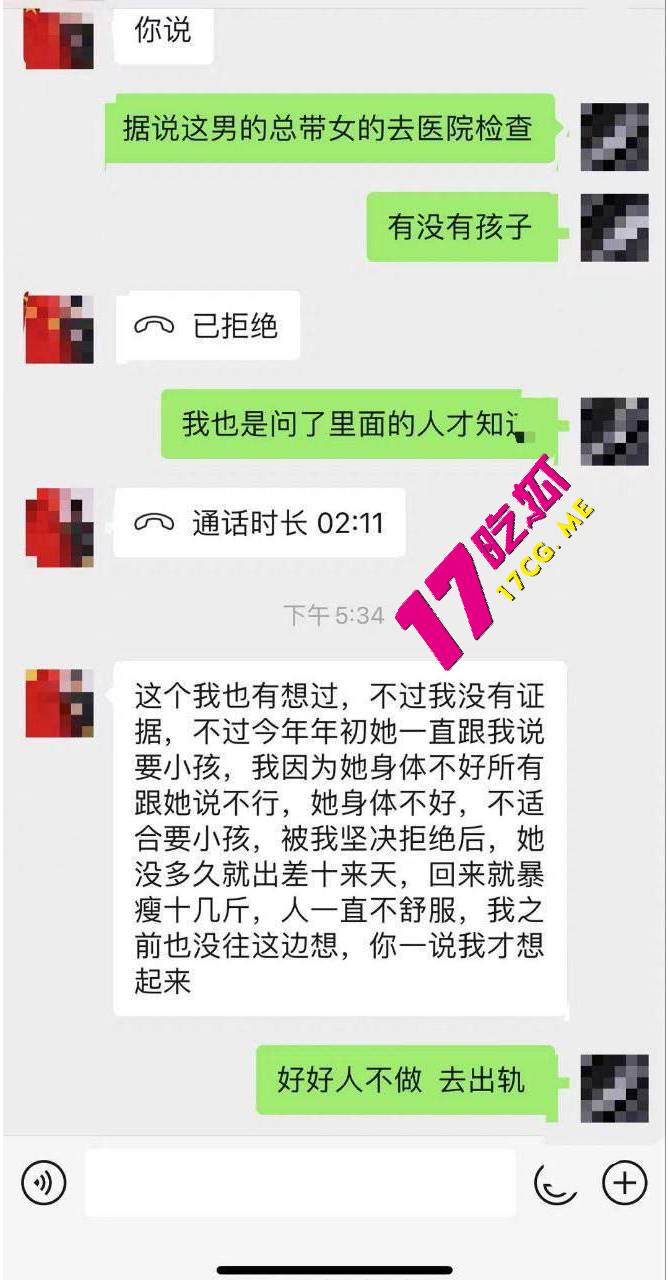The height and width of the screenshot is (1280, 668).
Task: Switch to voice message input
Action: coord(43,1183)
